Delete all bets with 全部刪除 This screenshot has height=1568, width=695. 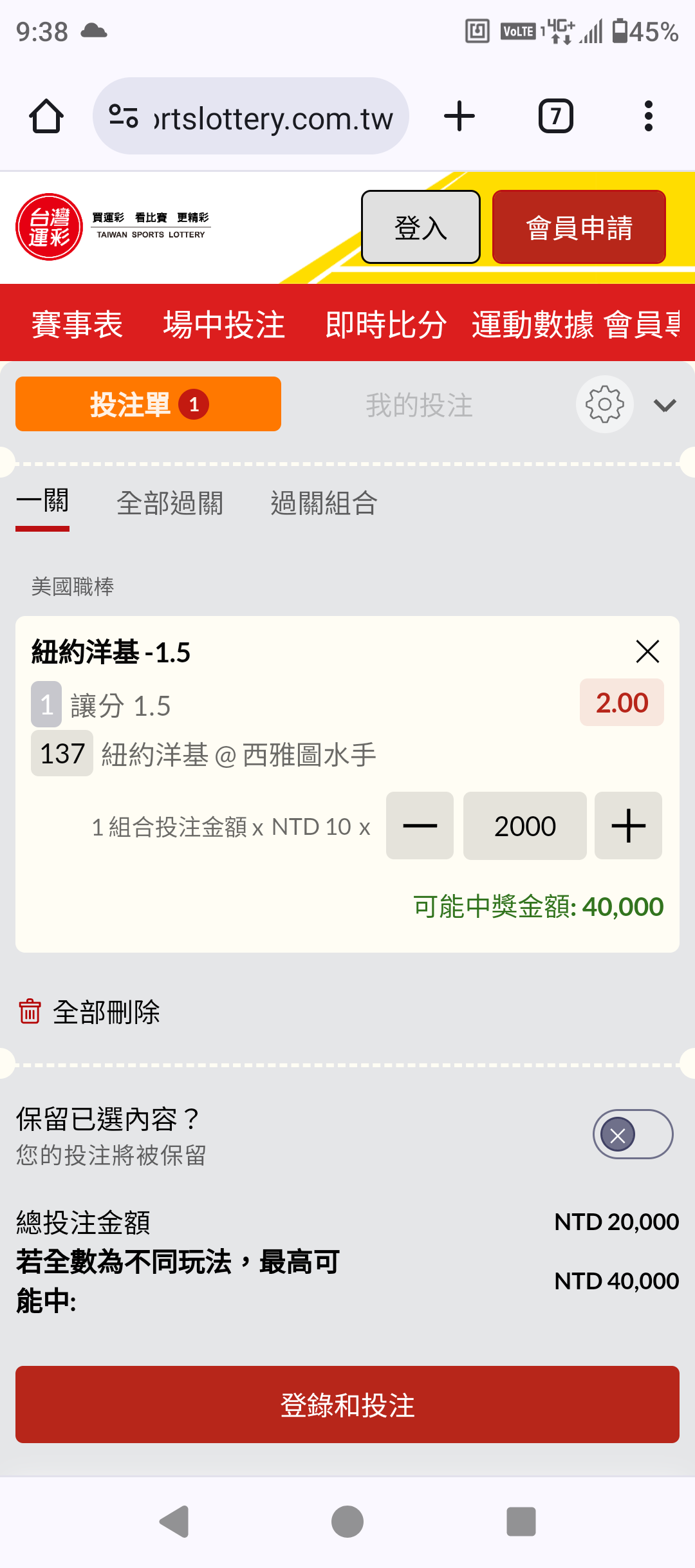tap(89, 1012)
